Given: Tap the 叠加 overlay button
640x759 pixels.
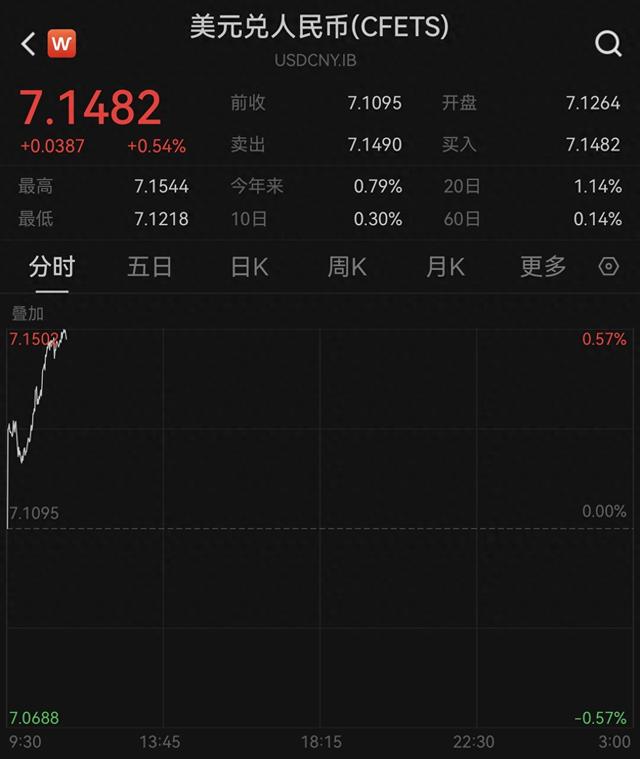Looking at the screenshot, I should (28, 313).
